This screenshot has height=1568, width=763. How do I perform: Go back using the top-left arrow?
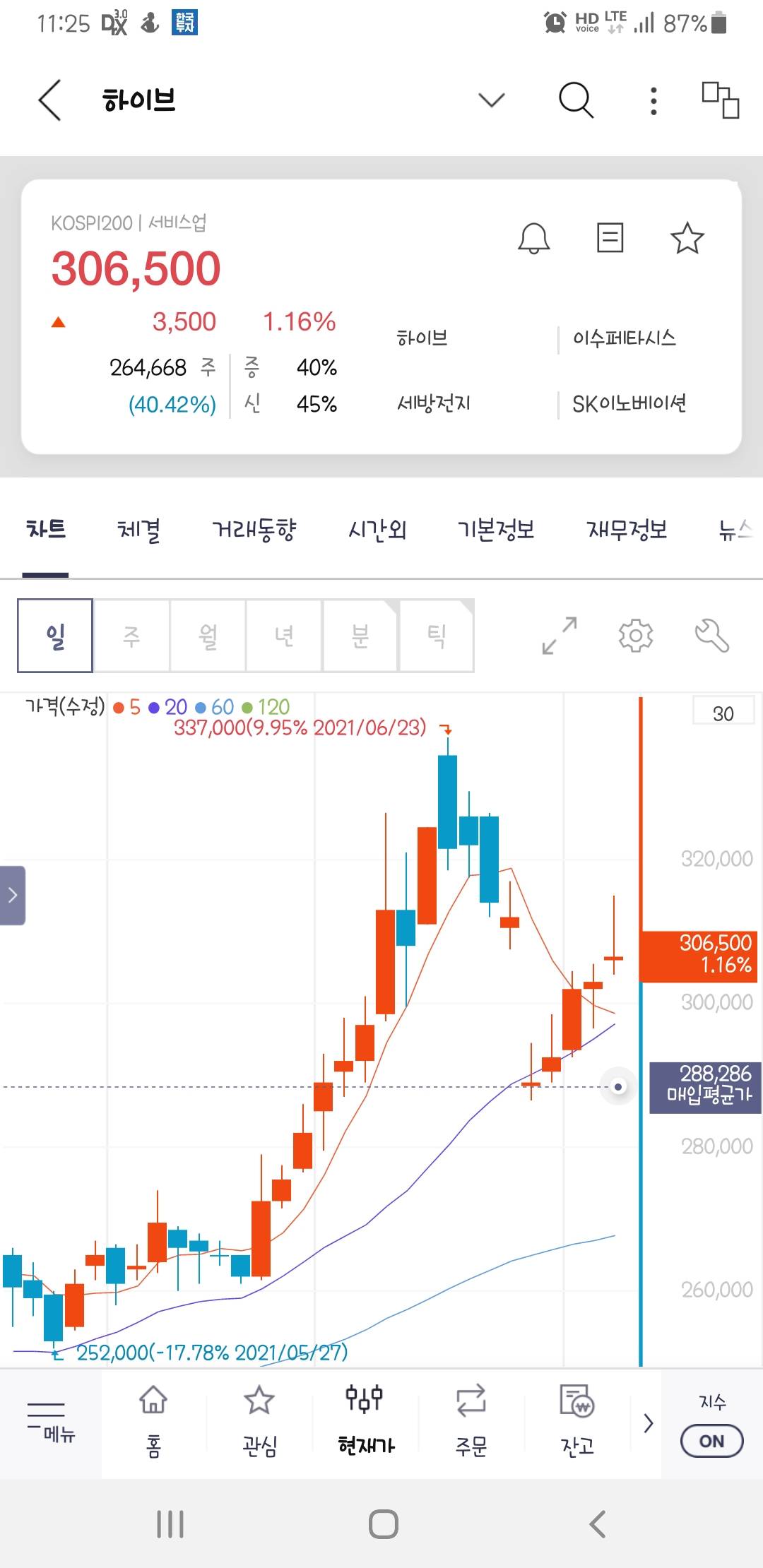pyautogui.click(x=49, y=100)
